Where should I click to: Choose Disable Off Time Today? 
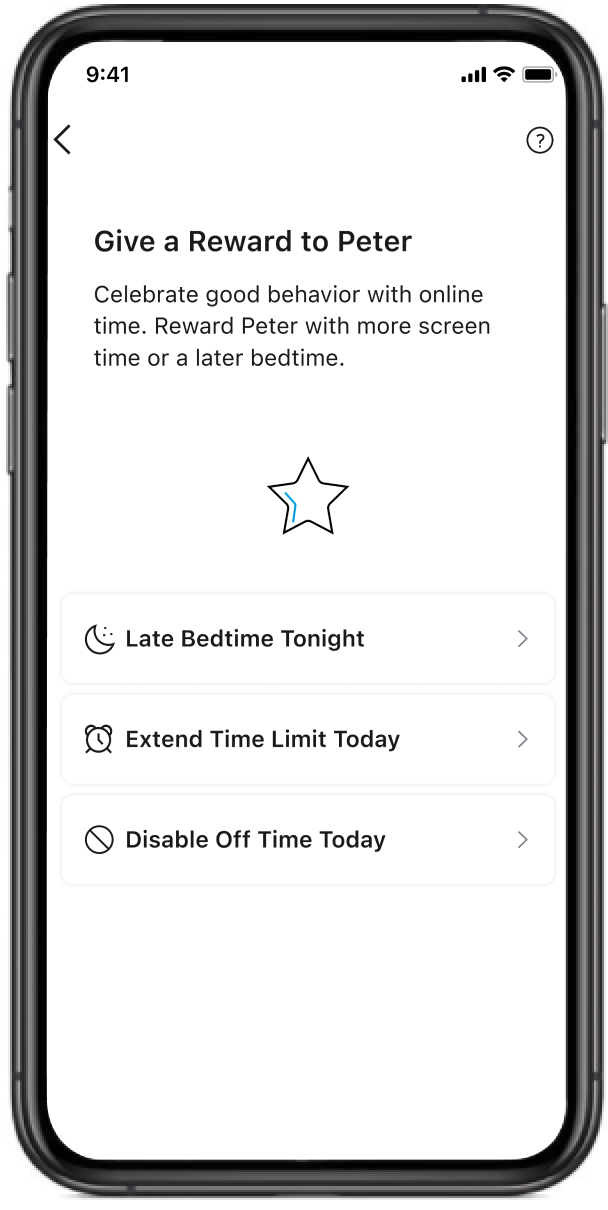pyautogui.click(x=308, y=840)
